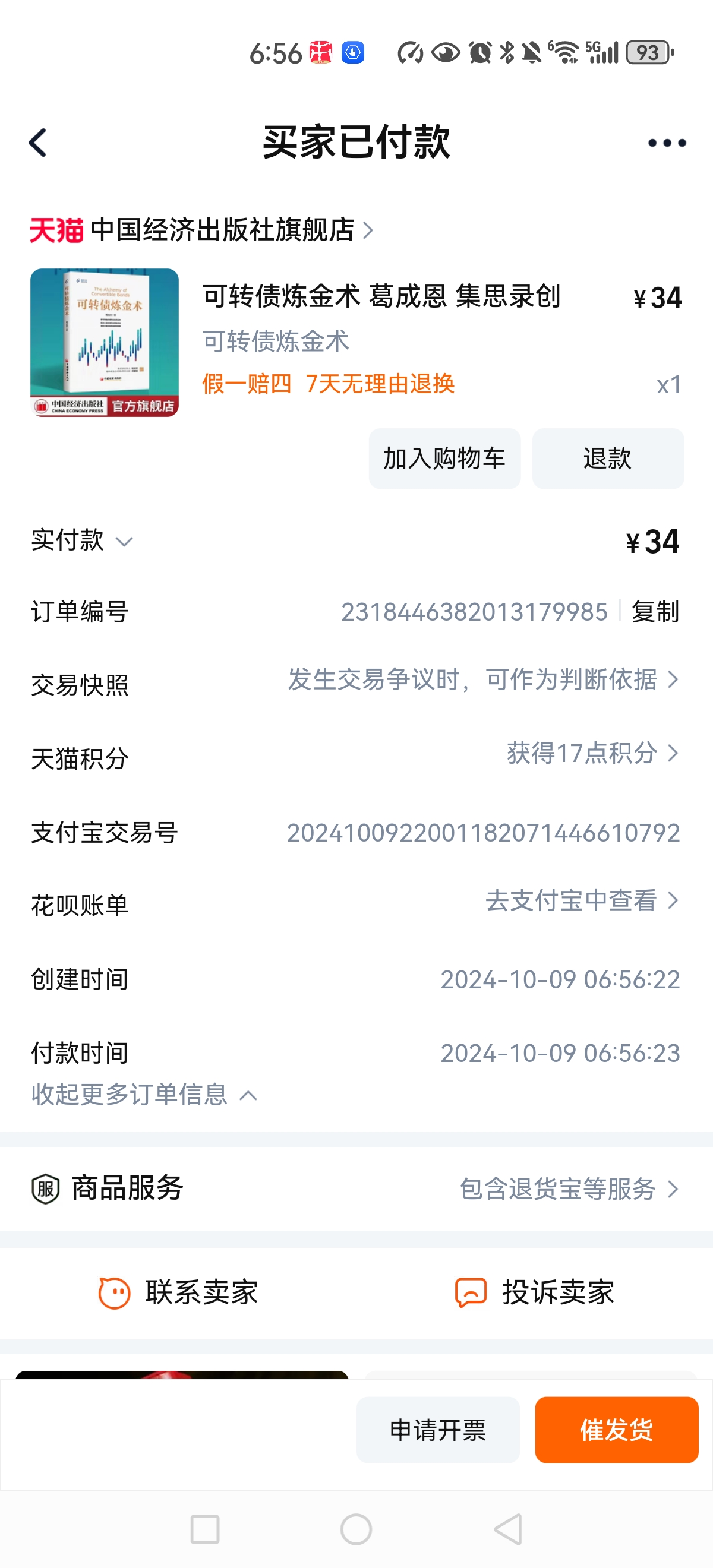Open the 商品服务 services row
Viewport: 713px width, 1568px height.
(x=356, y=1189)
